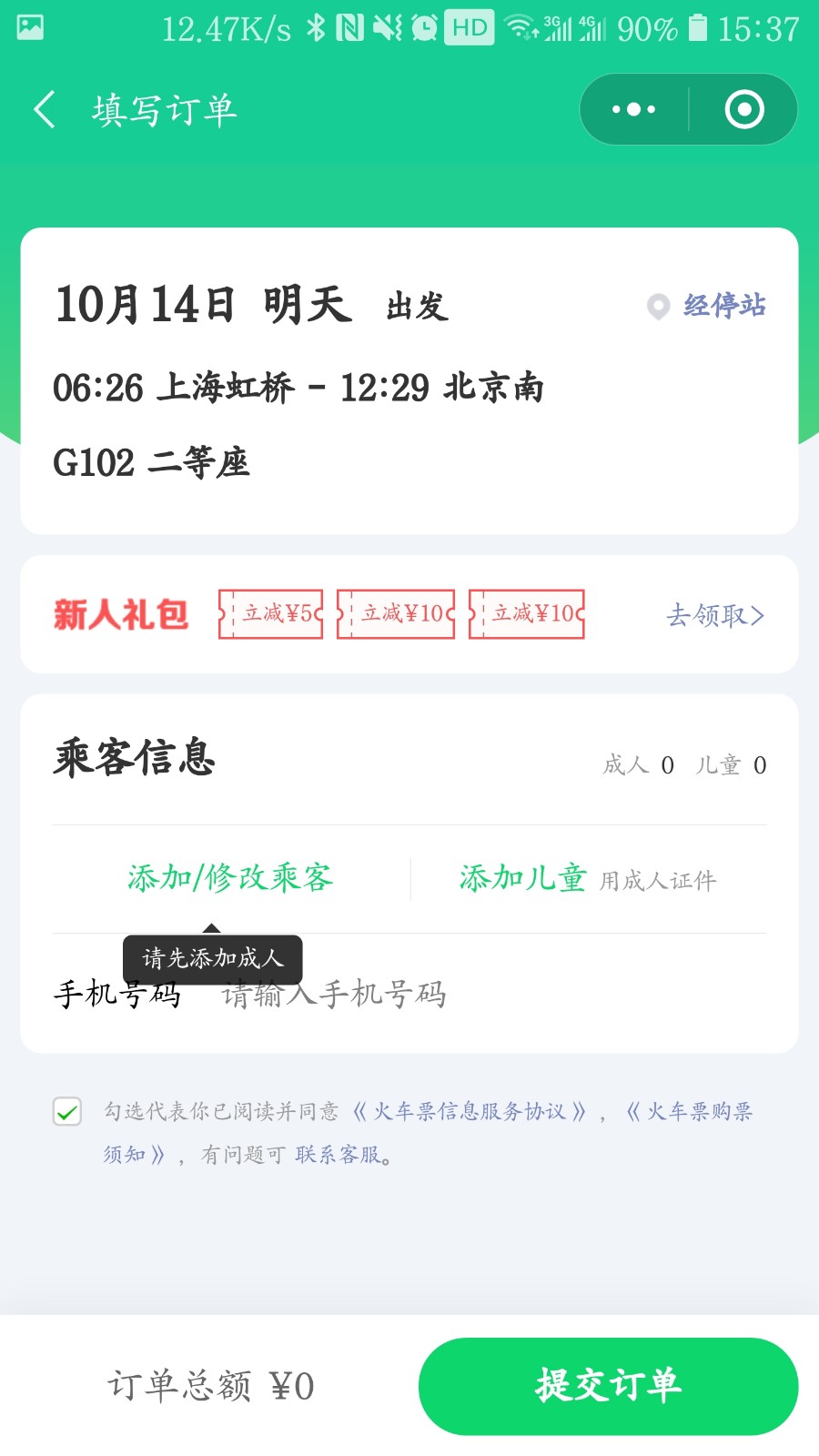Tap 去领取 to claim the new-user gift pack

coord(714,615)
